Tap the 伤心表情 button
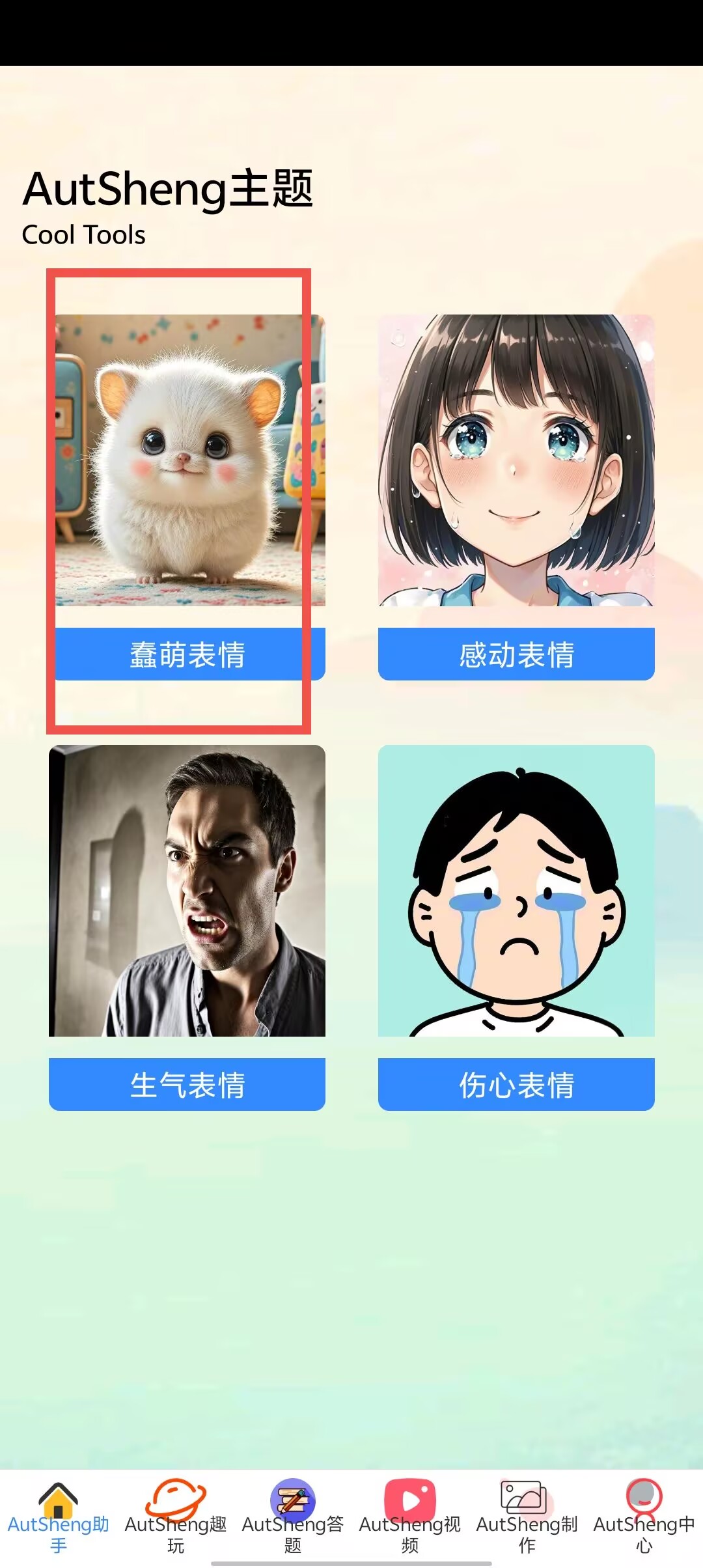Viewport: 703px width, 1568px height. click(x=516, y=1084)
